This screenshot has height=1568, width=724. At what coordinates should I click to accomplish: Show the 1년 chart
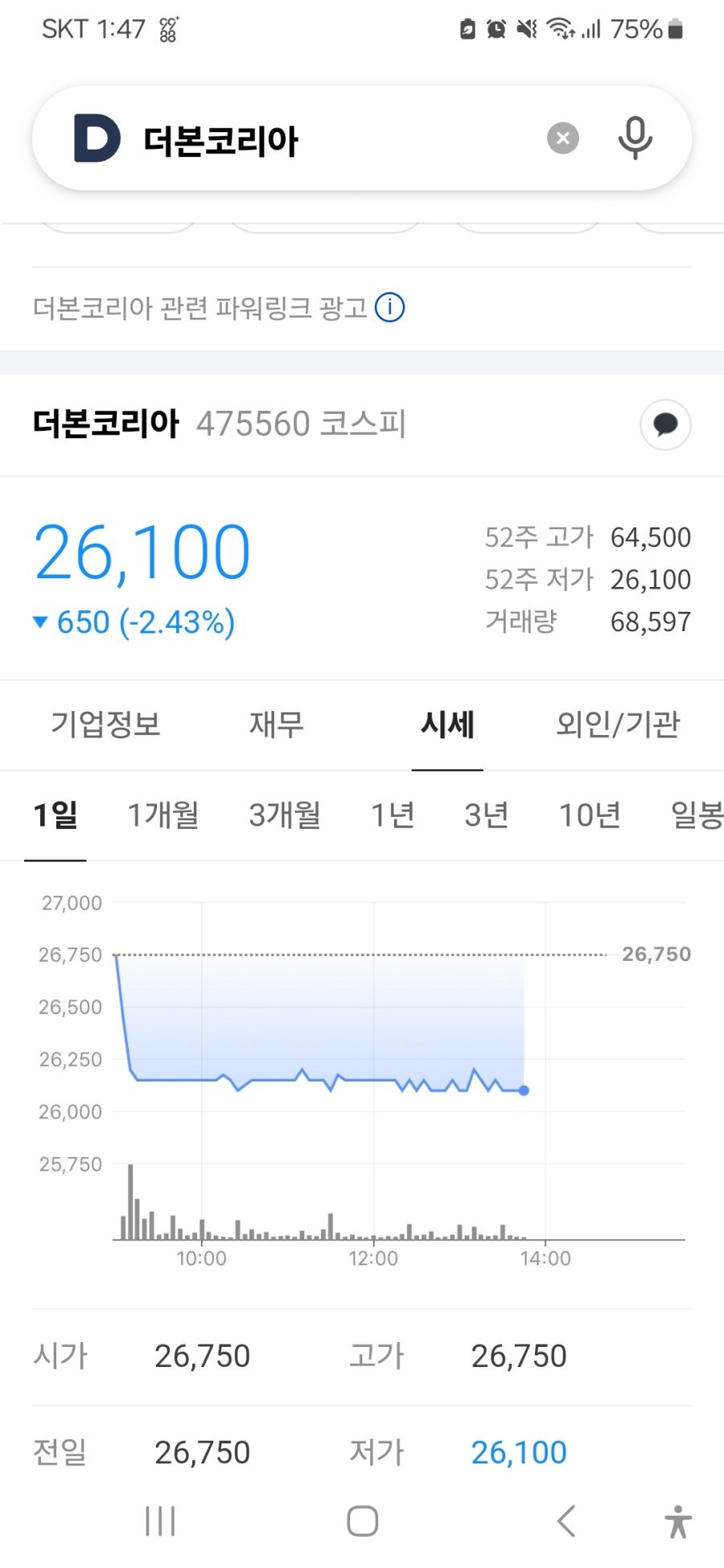[393, 815]
